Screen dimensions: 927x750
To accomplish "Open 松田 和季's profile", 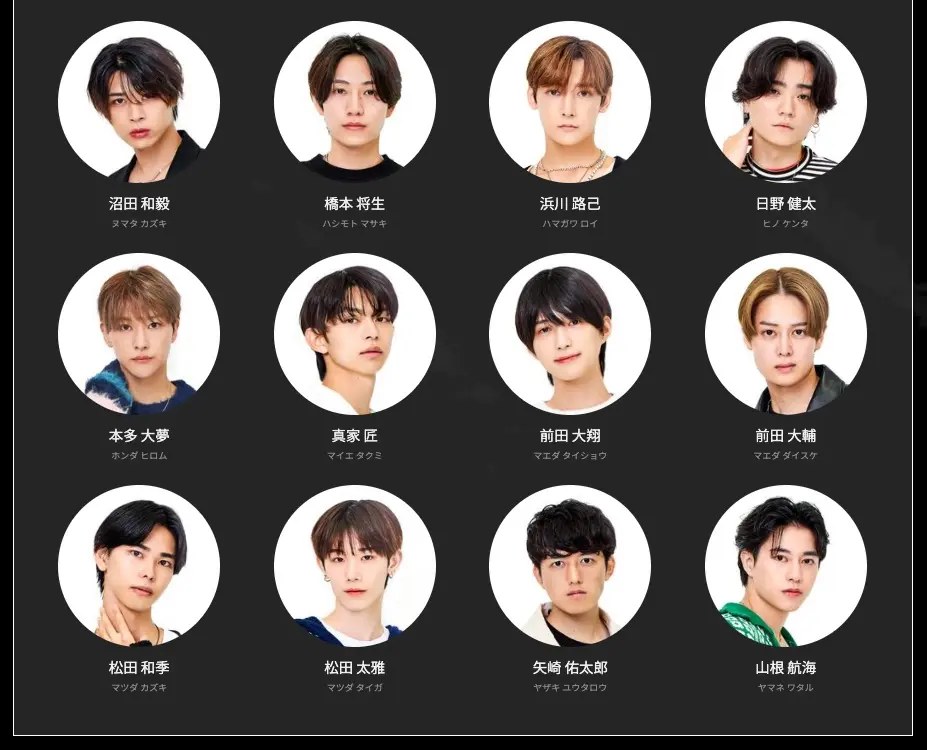I will coord(139,566).
